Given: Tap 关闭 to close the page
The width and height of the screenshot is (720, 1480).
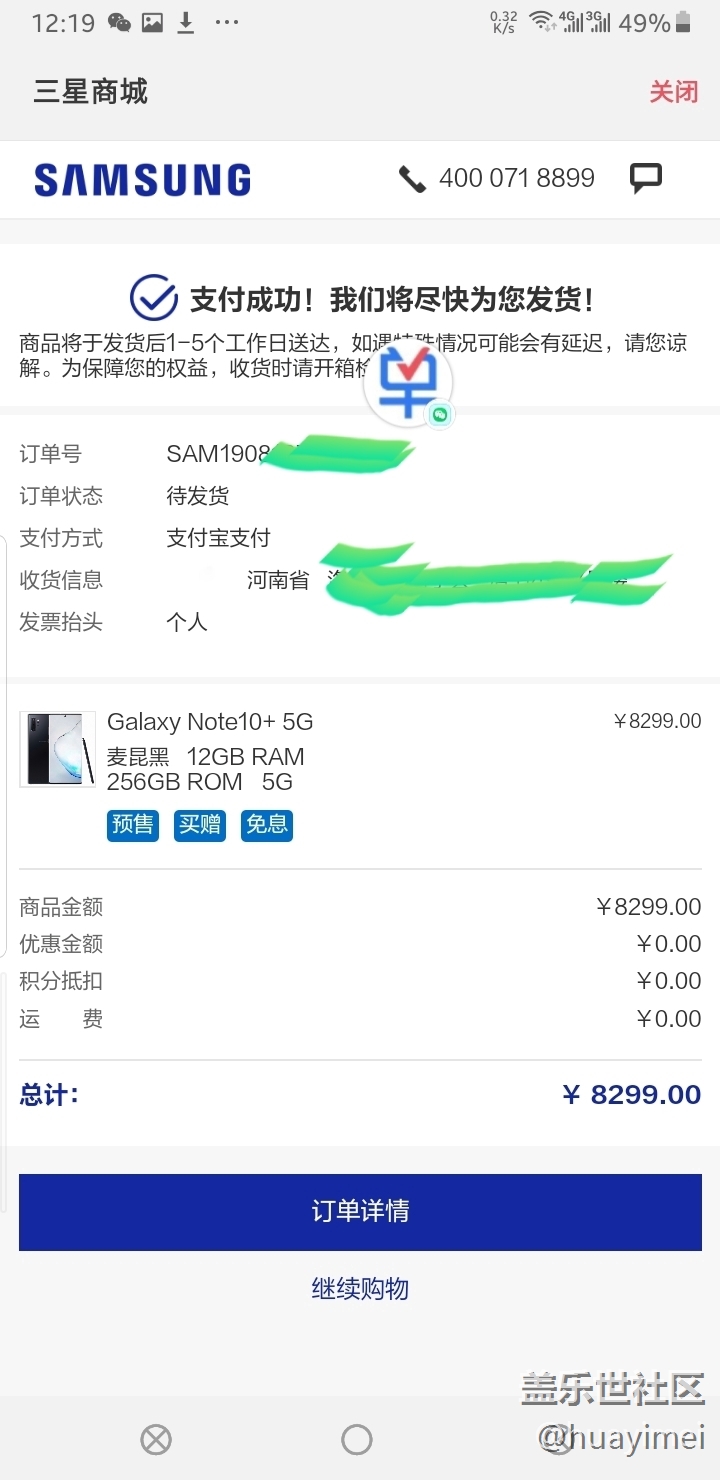Looking at the screenshot, I should (x=673, y=92).
